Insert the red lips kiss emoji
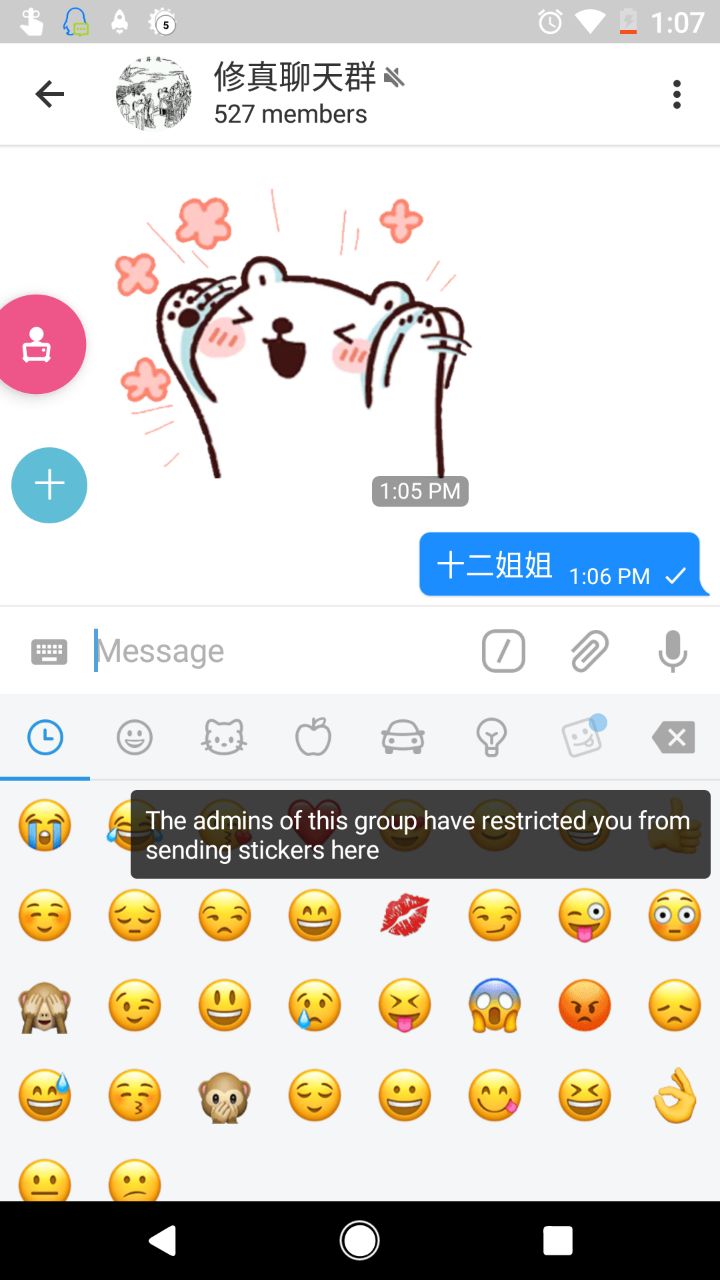This screenshot has width=720, height=1280. click(x=405, y=915)
